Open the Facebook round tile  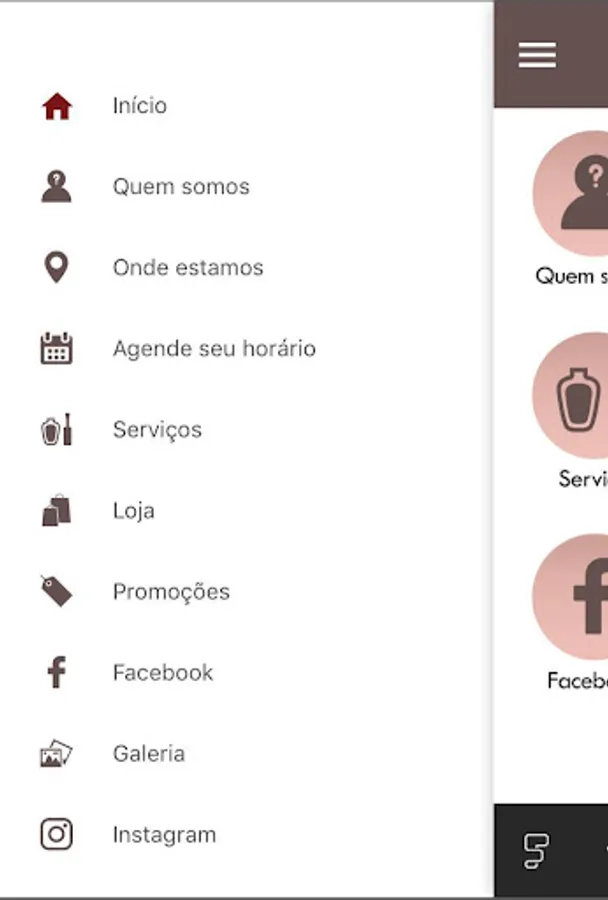click(571, 597)
